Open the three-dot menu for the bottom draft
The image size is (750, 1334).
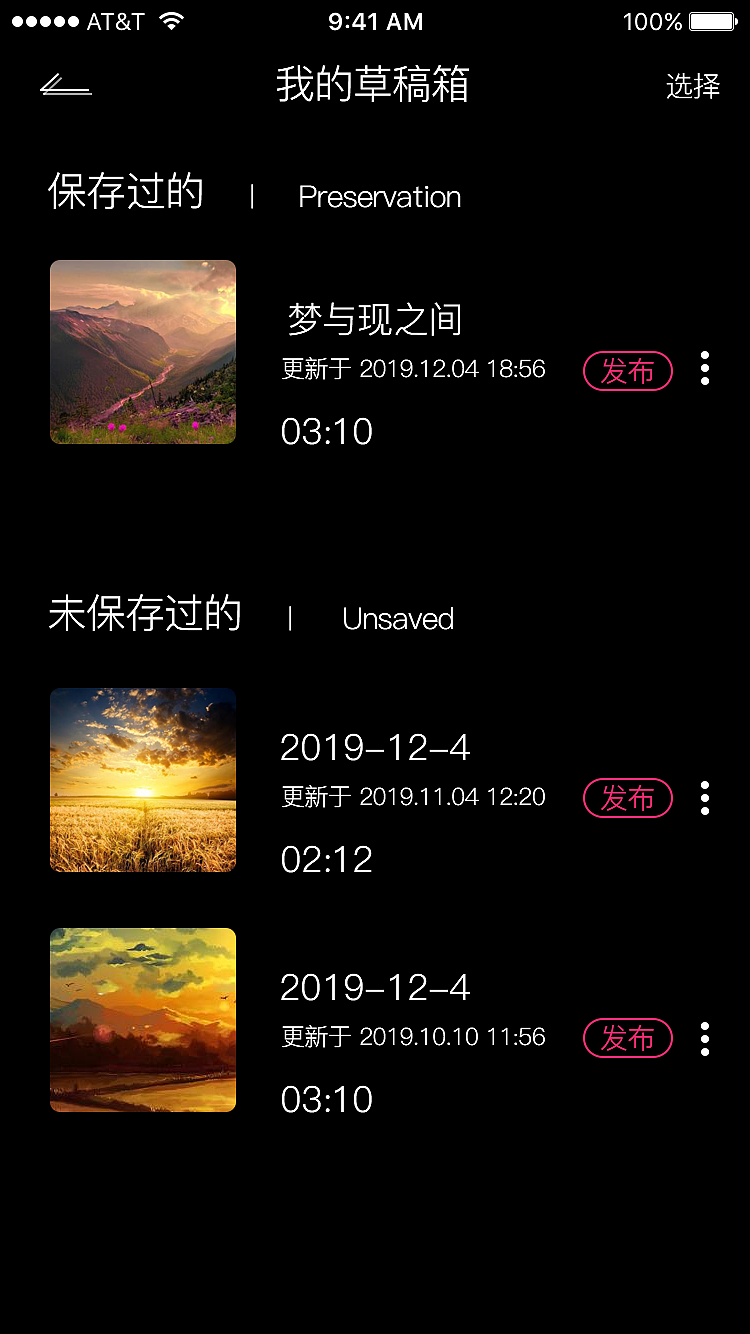click(704, 1038)
